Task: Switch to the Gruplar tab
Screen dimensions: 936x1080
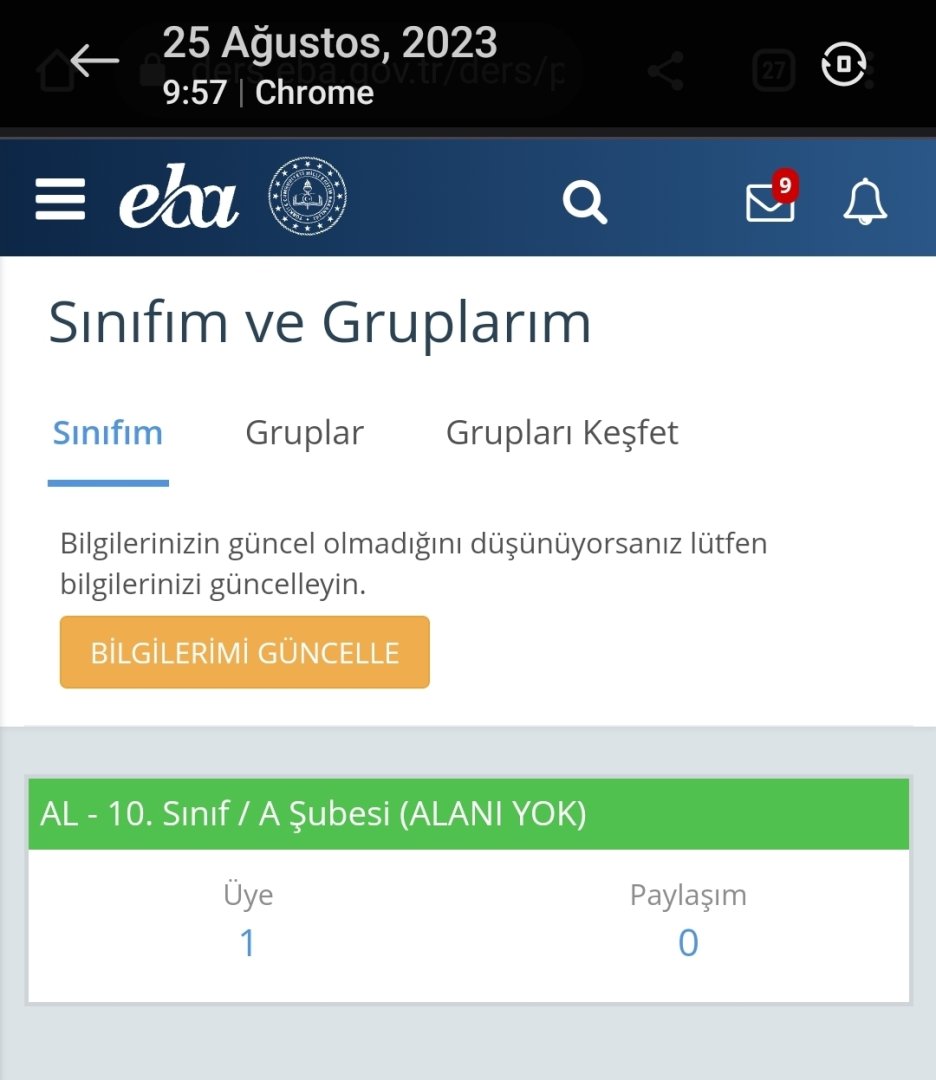Action: (304, 434)
